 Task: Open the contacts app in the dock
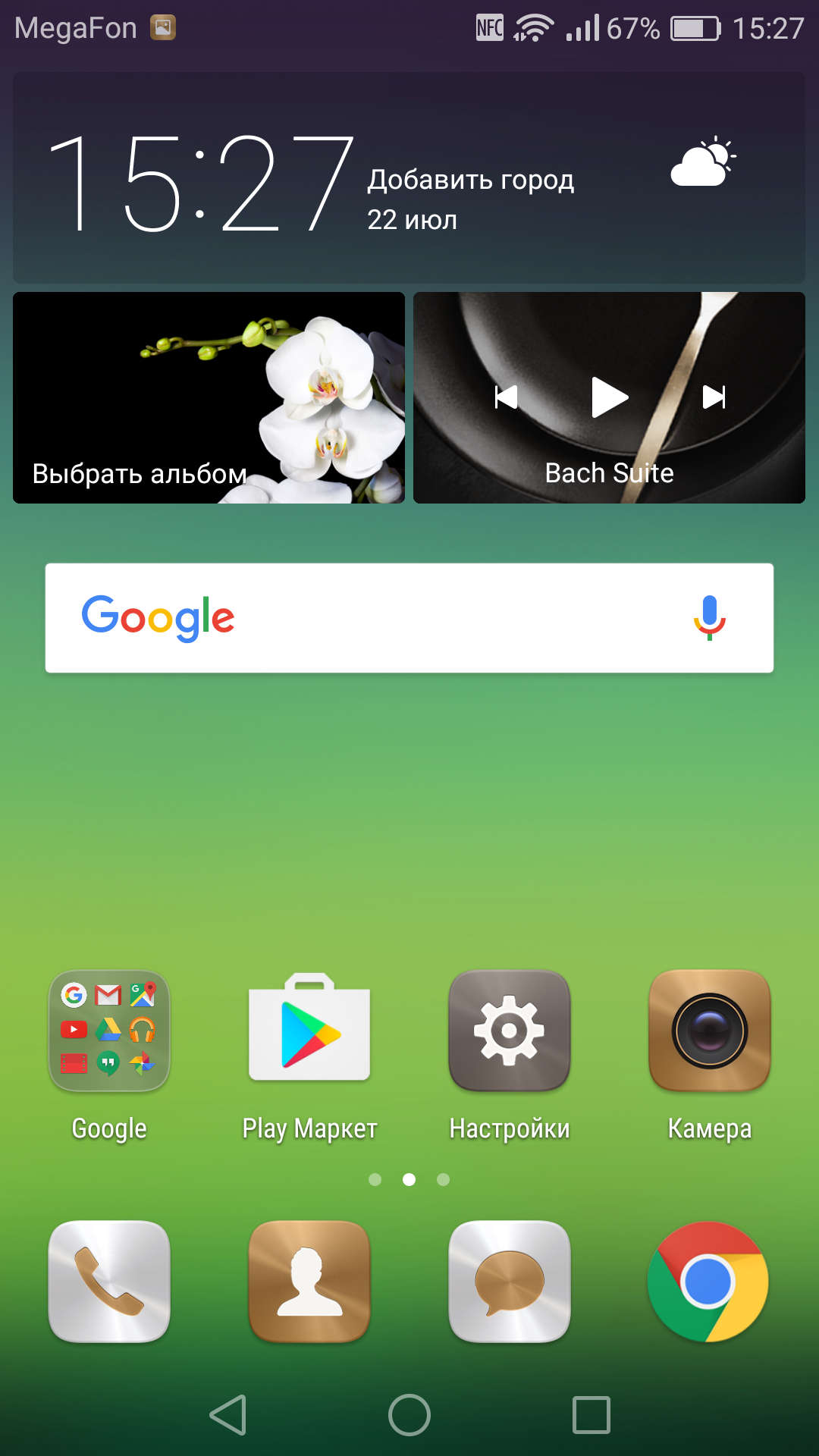309,1281
